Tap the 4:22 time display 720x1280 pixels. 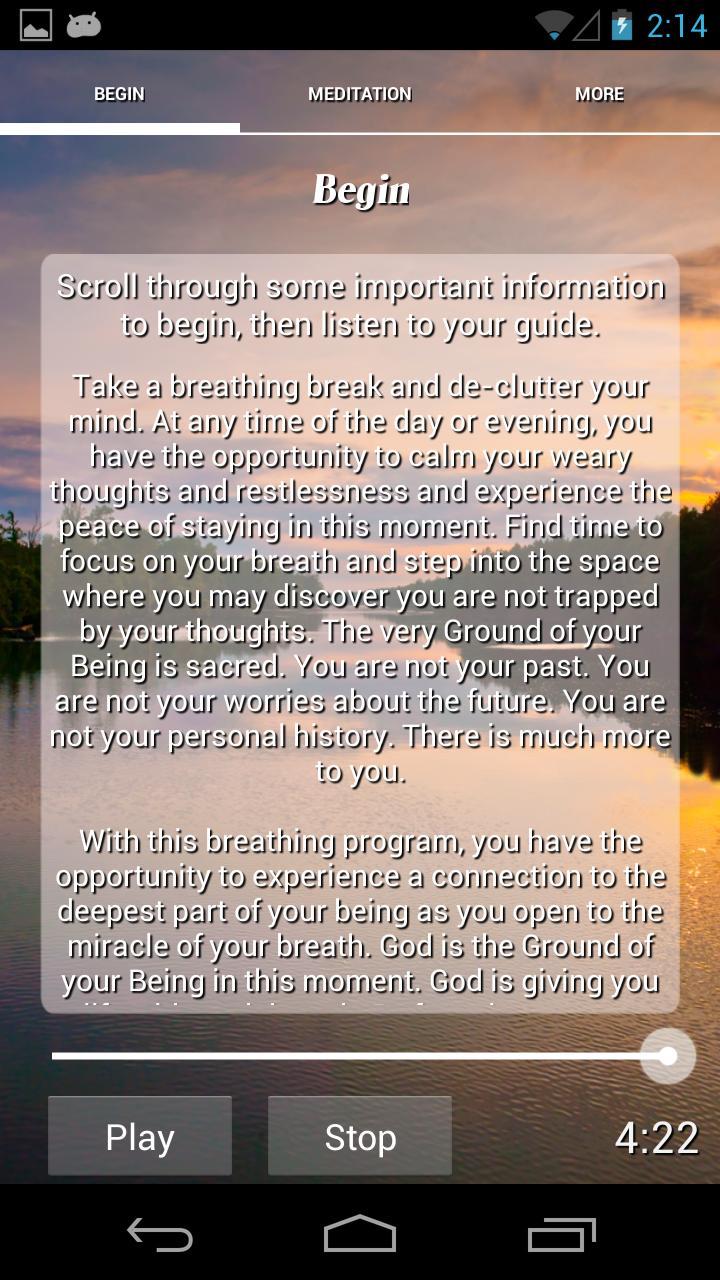point(655,1136)
